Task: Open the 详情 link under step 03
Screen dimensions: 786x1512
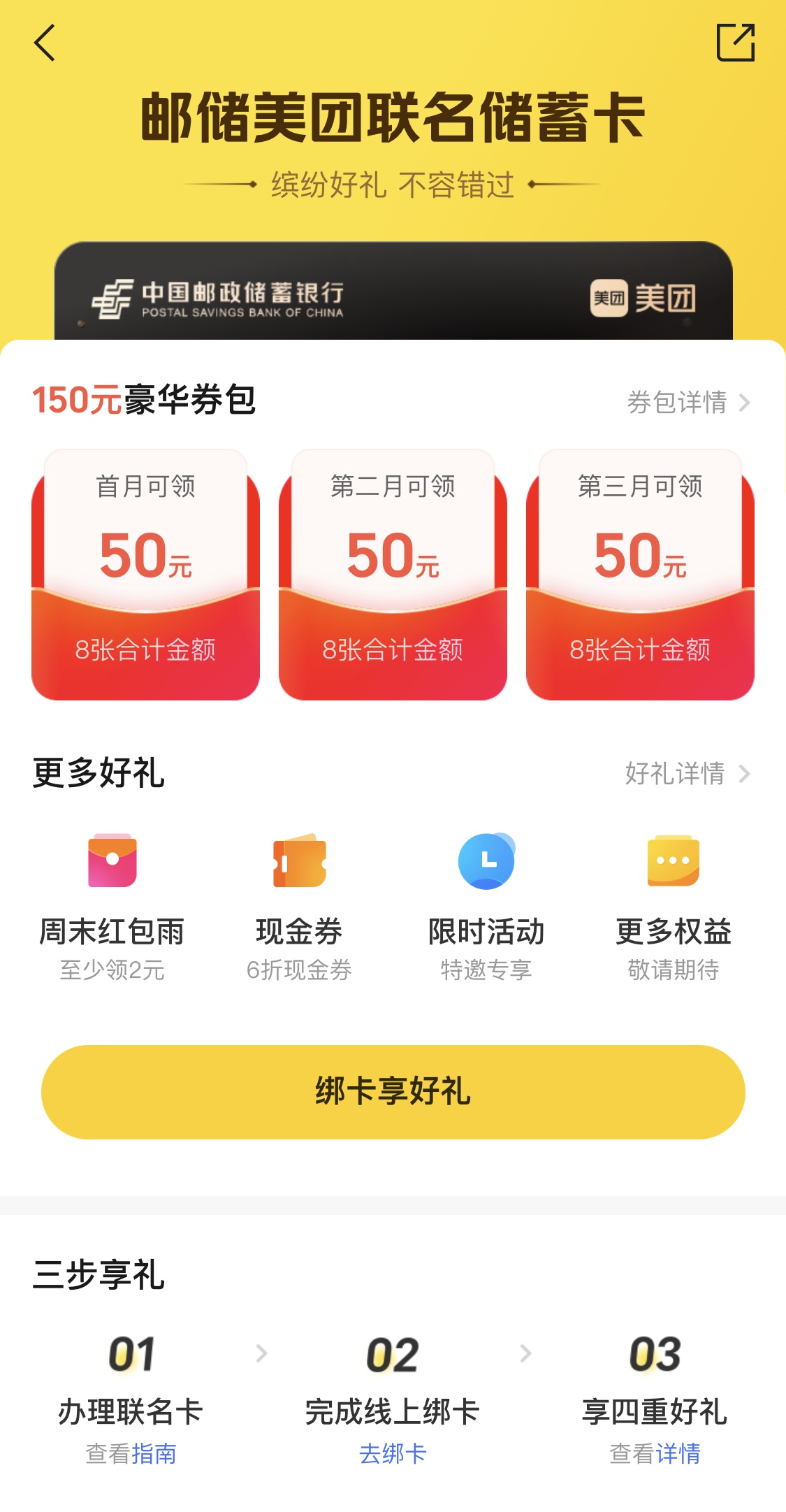Action: (678, 1453)
